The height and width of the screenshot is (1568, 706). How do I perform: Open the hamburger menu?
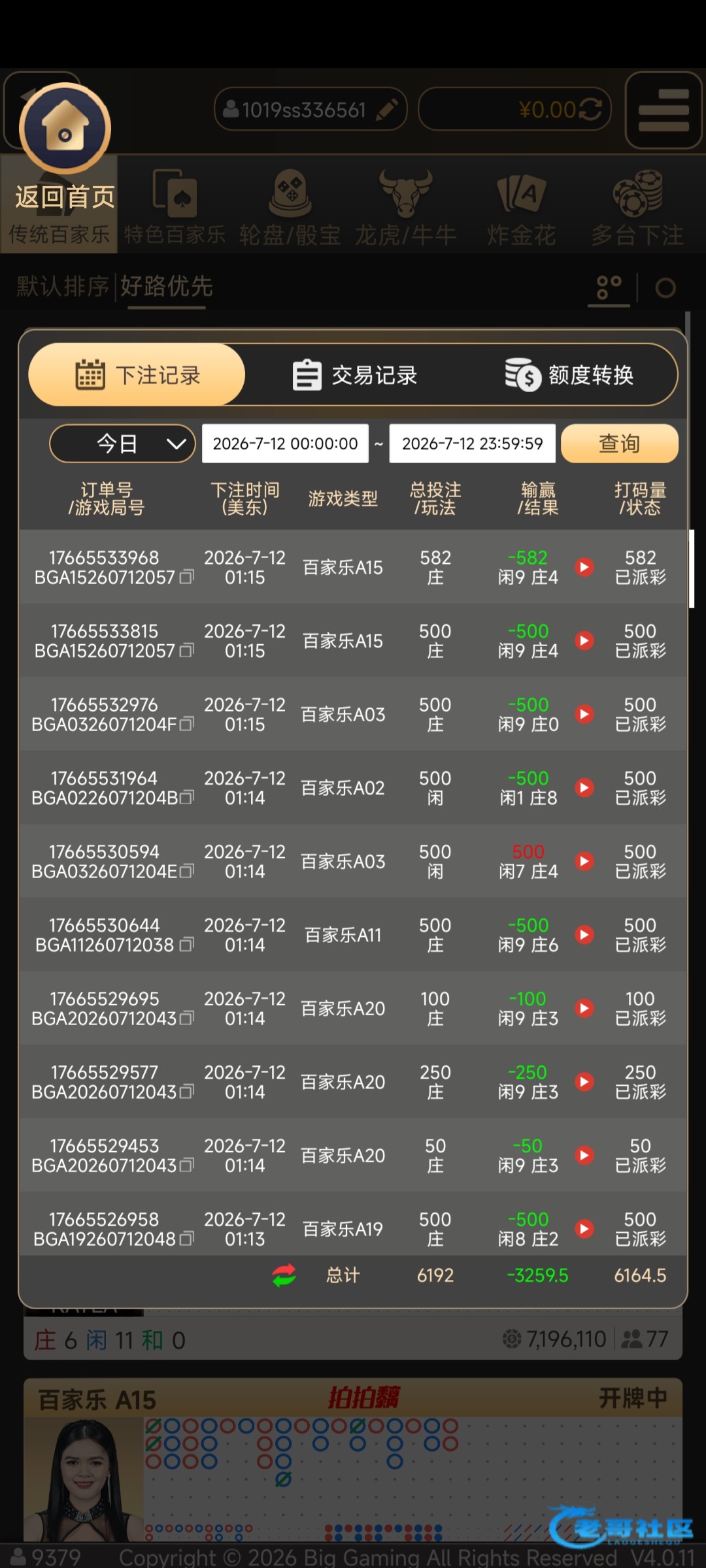(x=664, y=110)
